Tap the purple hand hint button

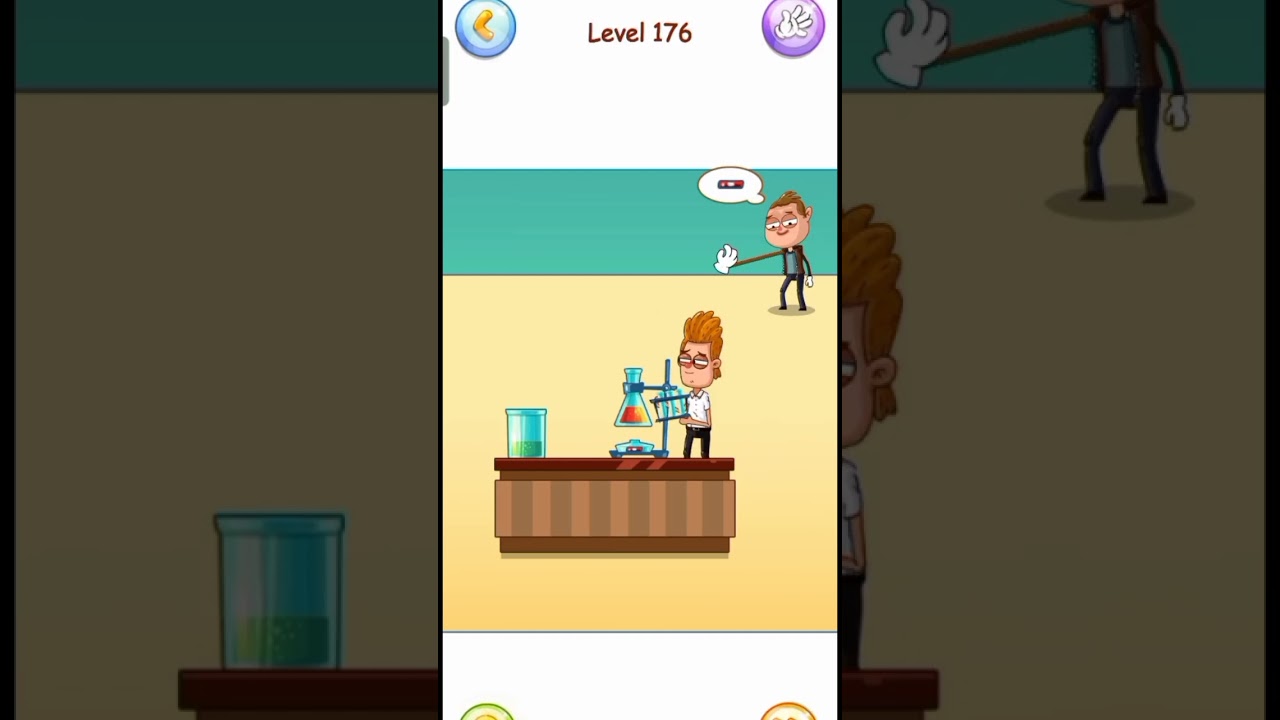pos(793,27)
